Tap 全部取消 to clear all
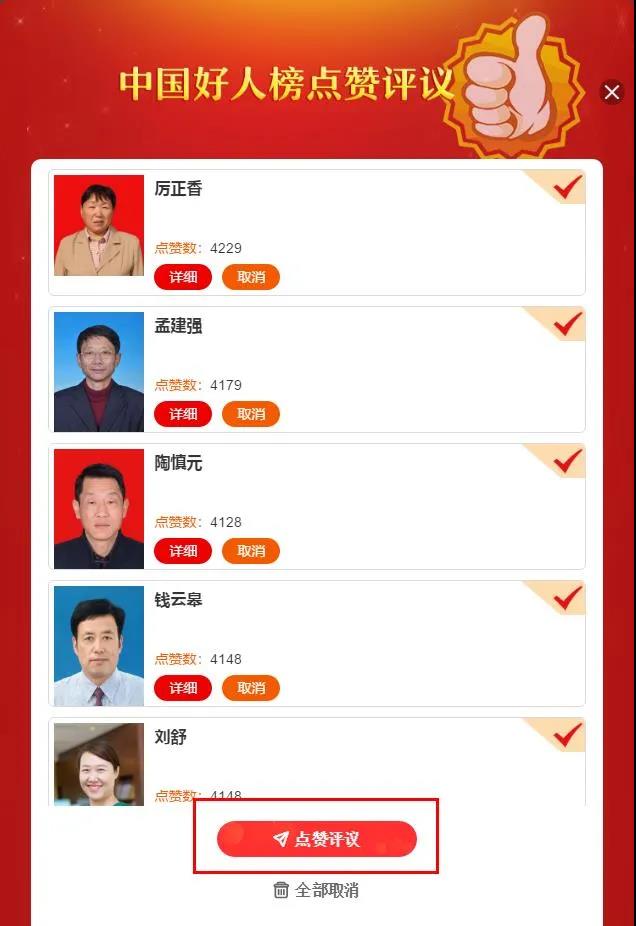 [x=317, y=890]
